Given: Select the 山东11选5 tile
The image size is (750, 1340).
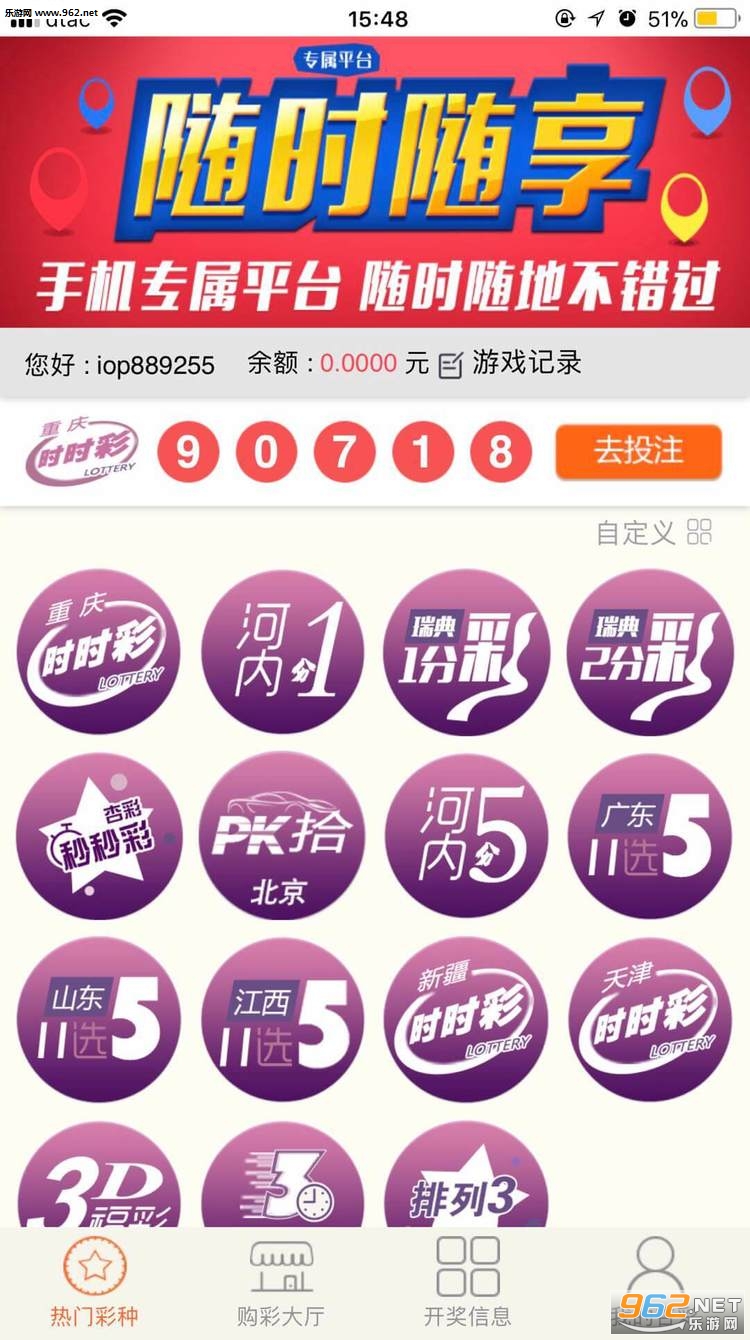Looking at the screenshot, I should (99, 1020).
